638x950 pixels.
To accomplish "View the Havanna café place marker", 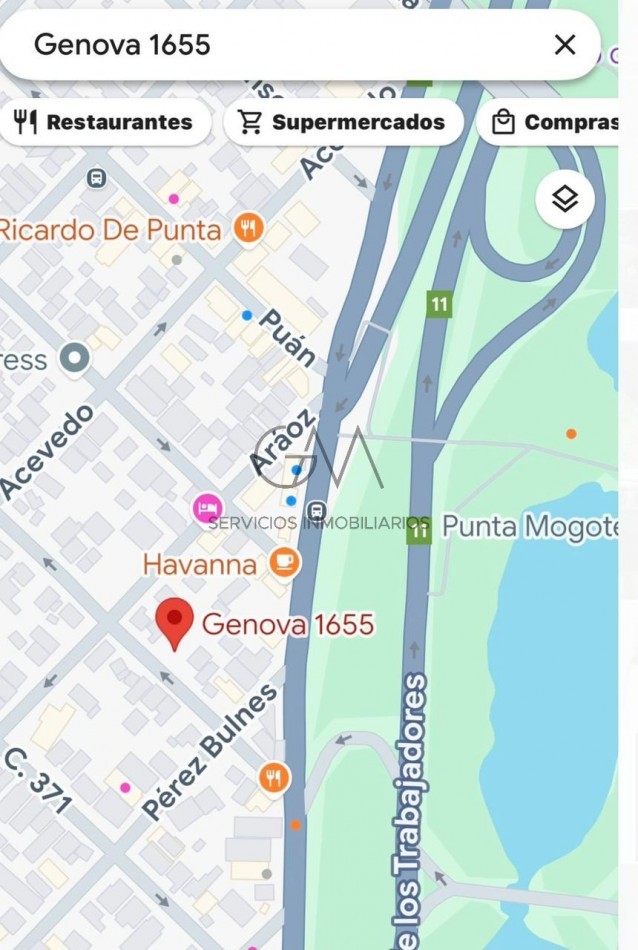I will (284, 563).
